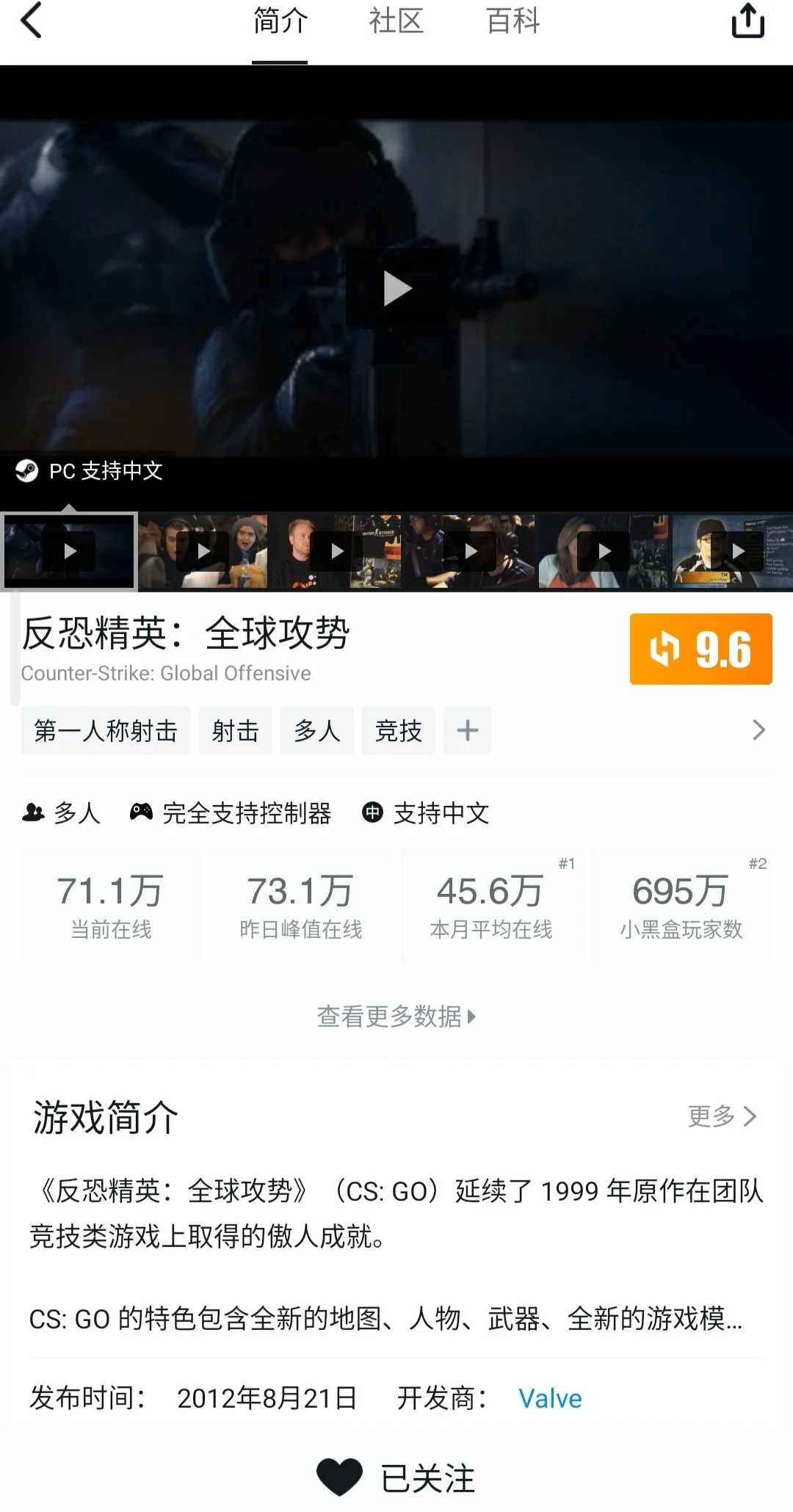Expand the tags list arrow
The height and width of the screenshot is (1512, 793).
[758, 730]
